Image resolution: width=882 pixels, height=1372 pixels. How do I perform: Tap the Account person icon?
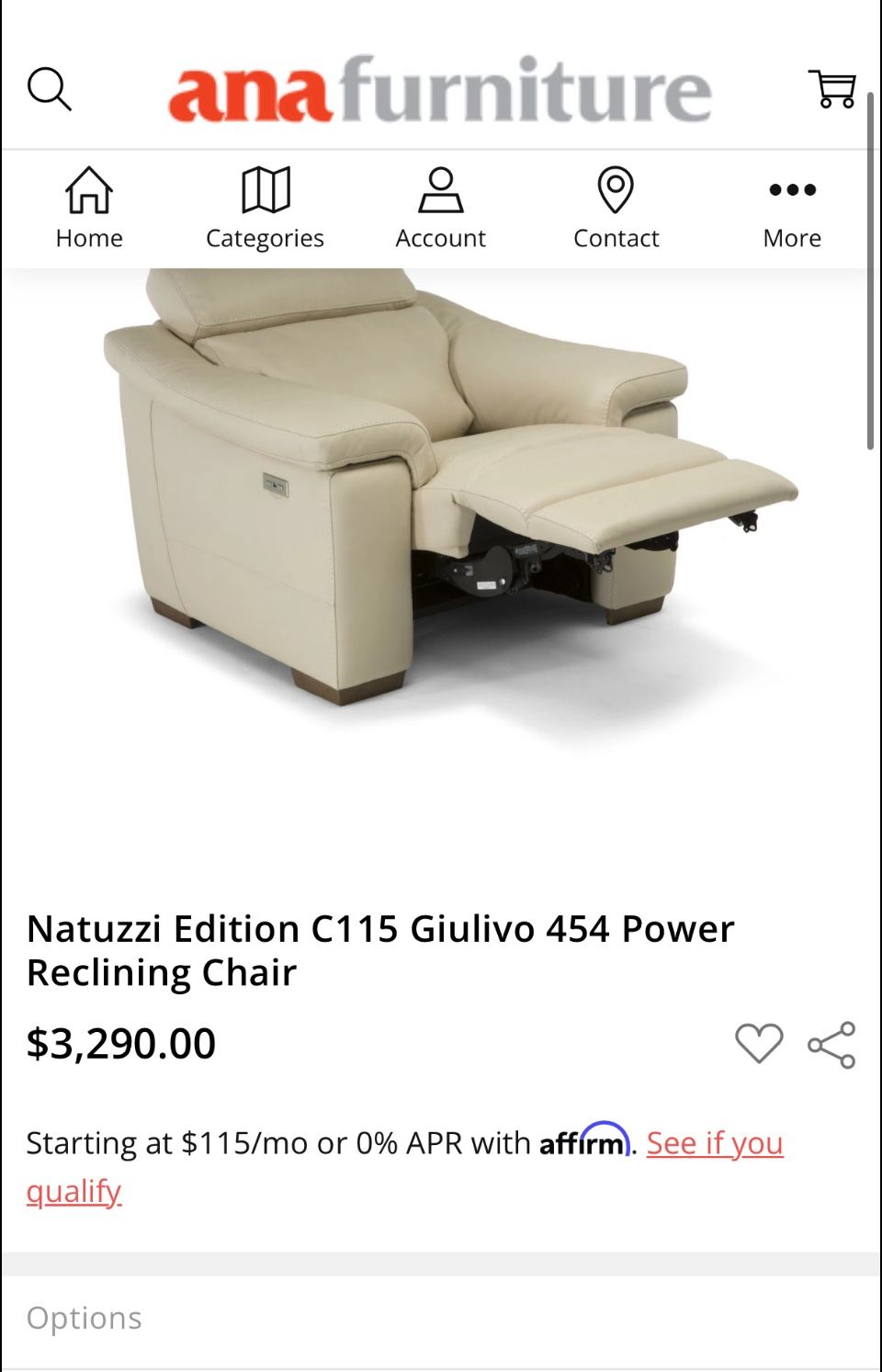point(441,191)
